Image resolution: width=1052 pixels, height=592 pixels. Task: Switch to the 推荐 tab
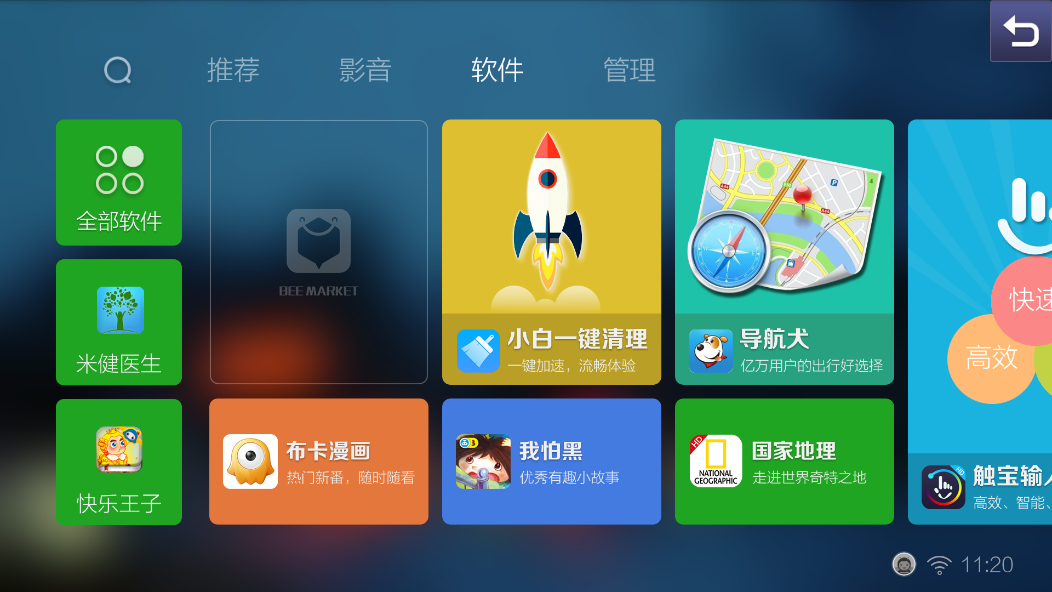coord(233,70)
